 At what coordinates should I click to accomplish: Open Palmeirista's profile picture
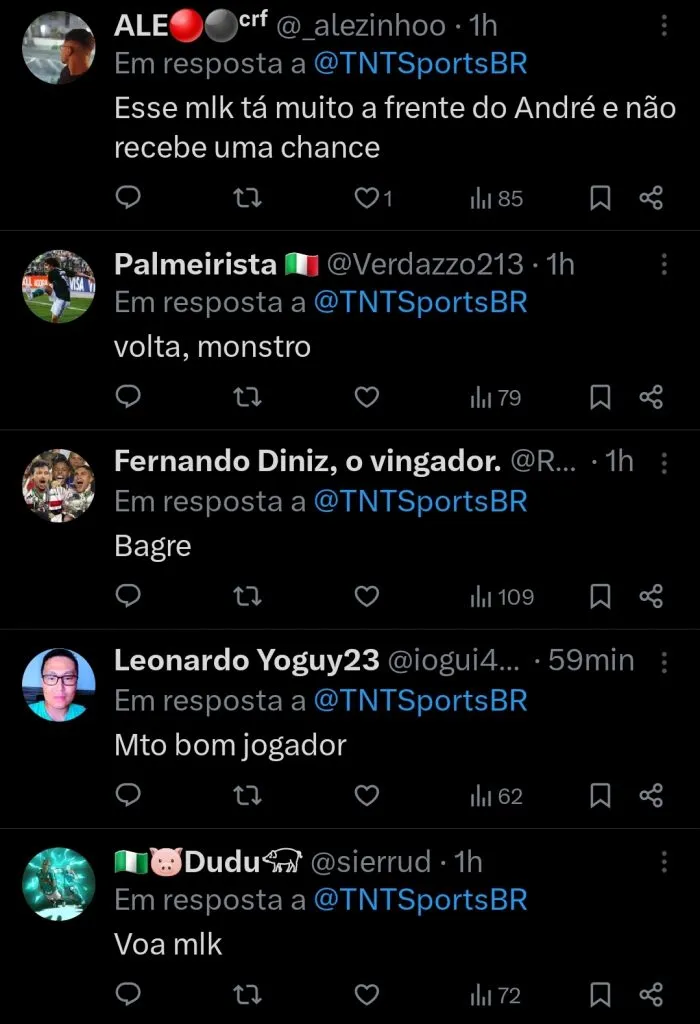pyautogui.click(x=58, y=286)
